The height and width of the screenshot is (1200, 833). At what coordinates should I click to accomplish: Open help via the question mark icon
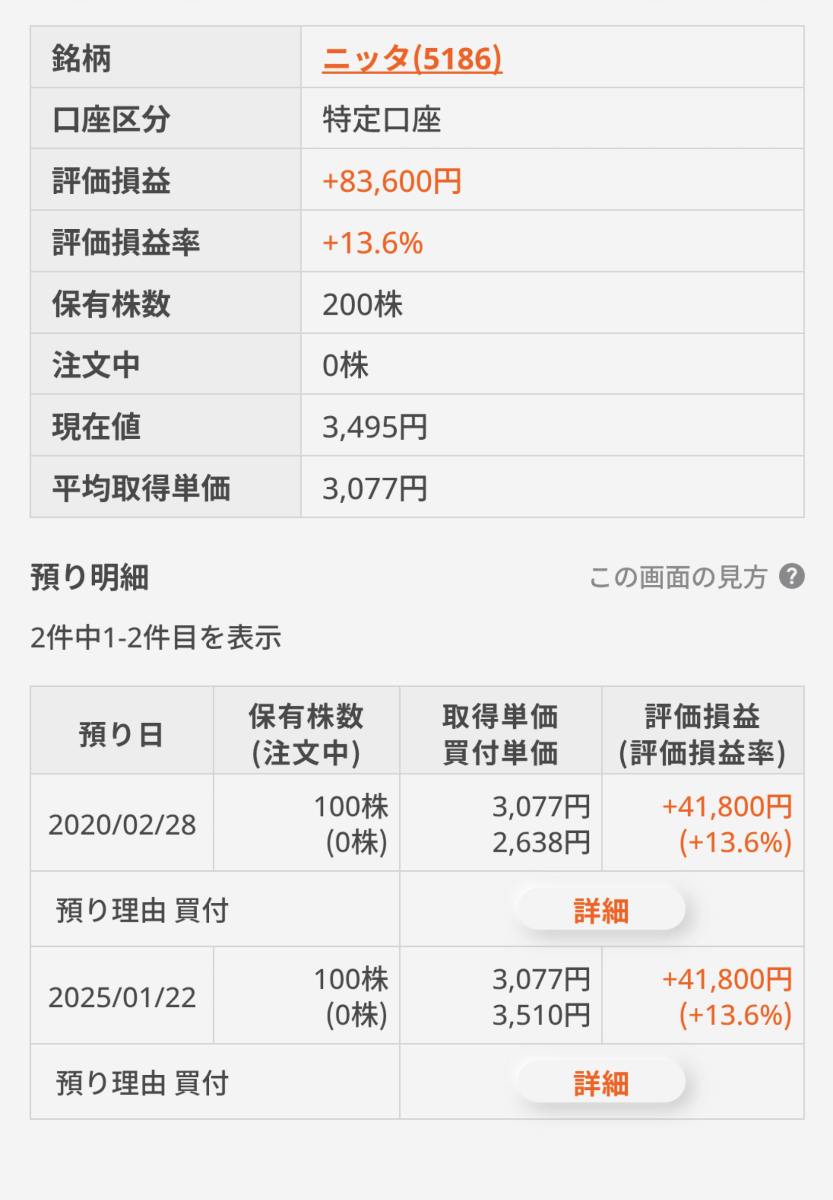click(x=790, y=576)
